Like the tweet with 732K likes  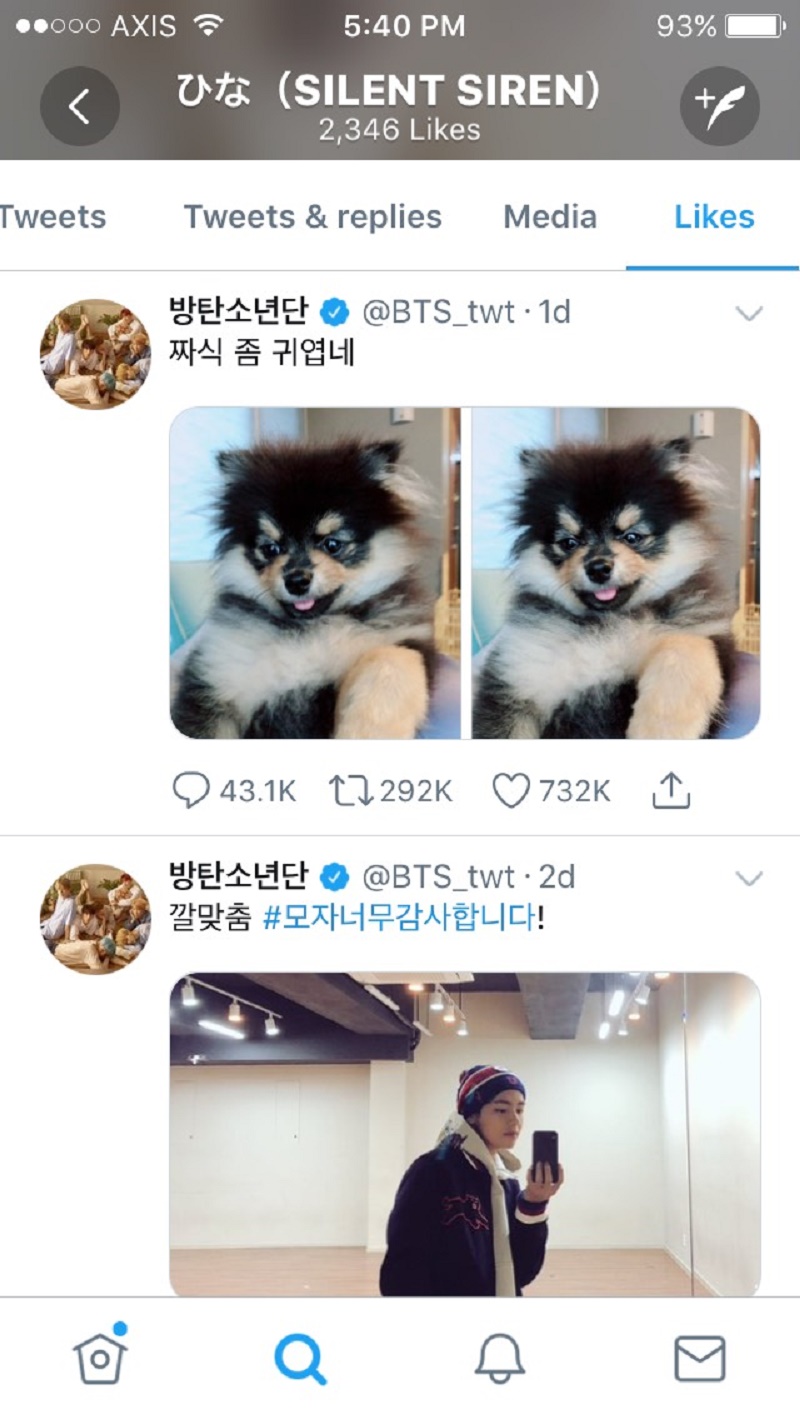coord(510,791)
